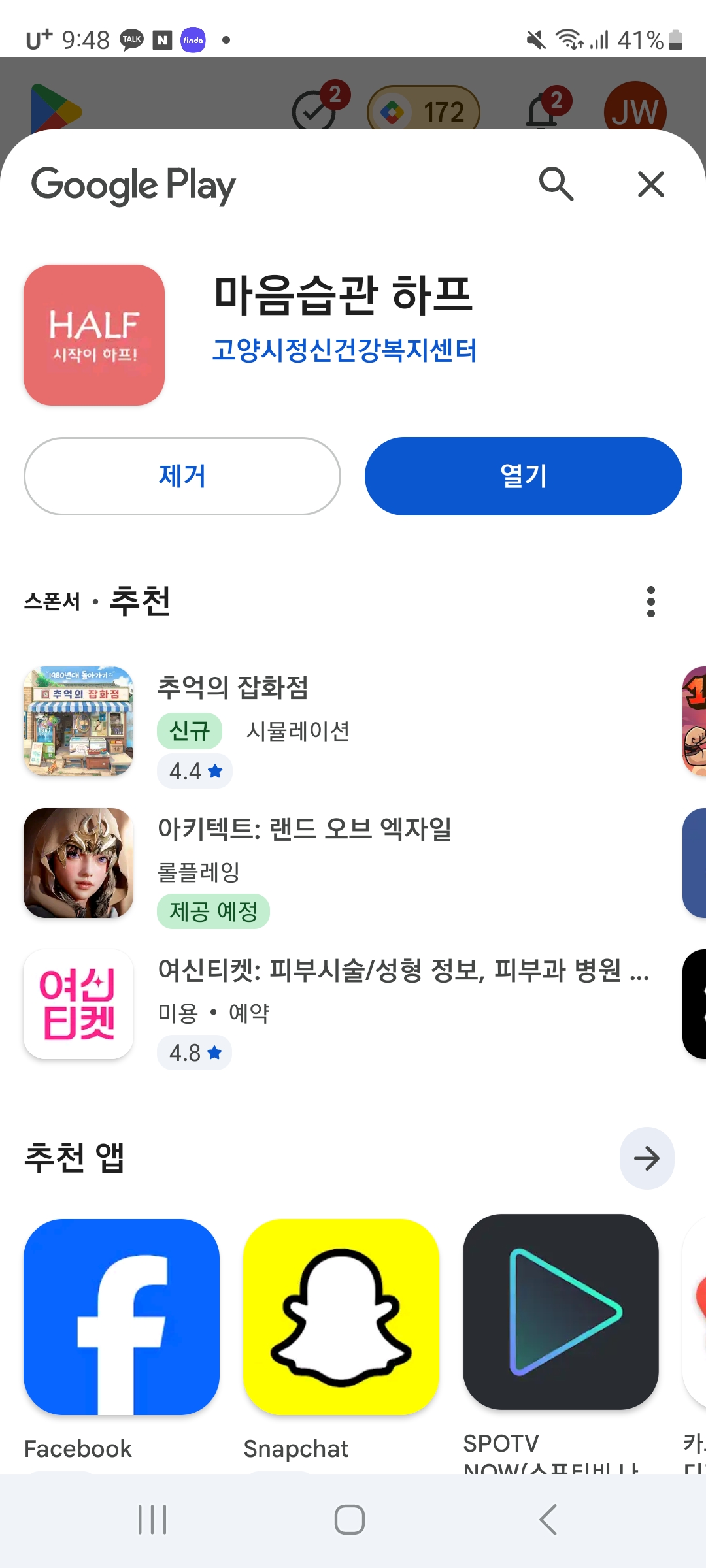
Task: Open 여신티켓 app listing
Action: [x=403, y=971]
